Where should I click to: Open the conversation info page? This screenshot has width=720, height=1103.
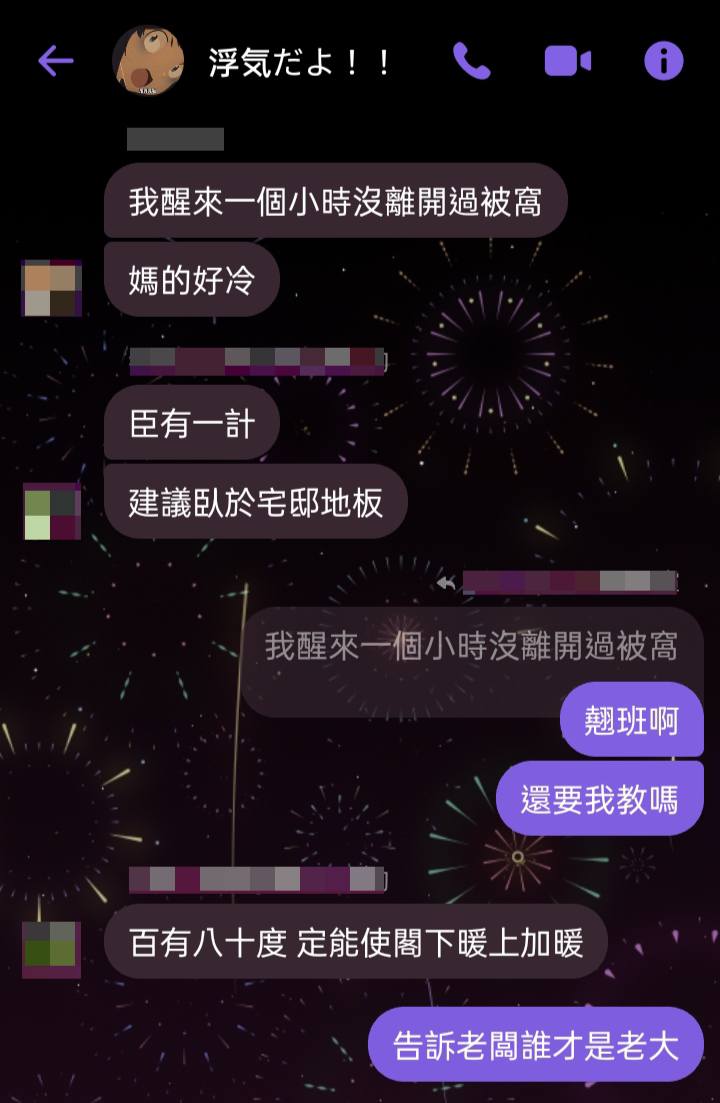click(663, 62)
